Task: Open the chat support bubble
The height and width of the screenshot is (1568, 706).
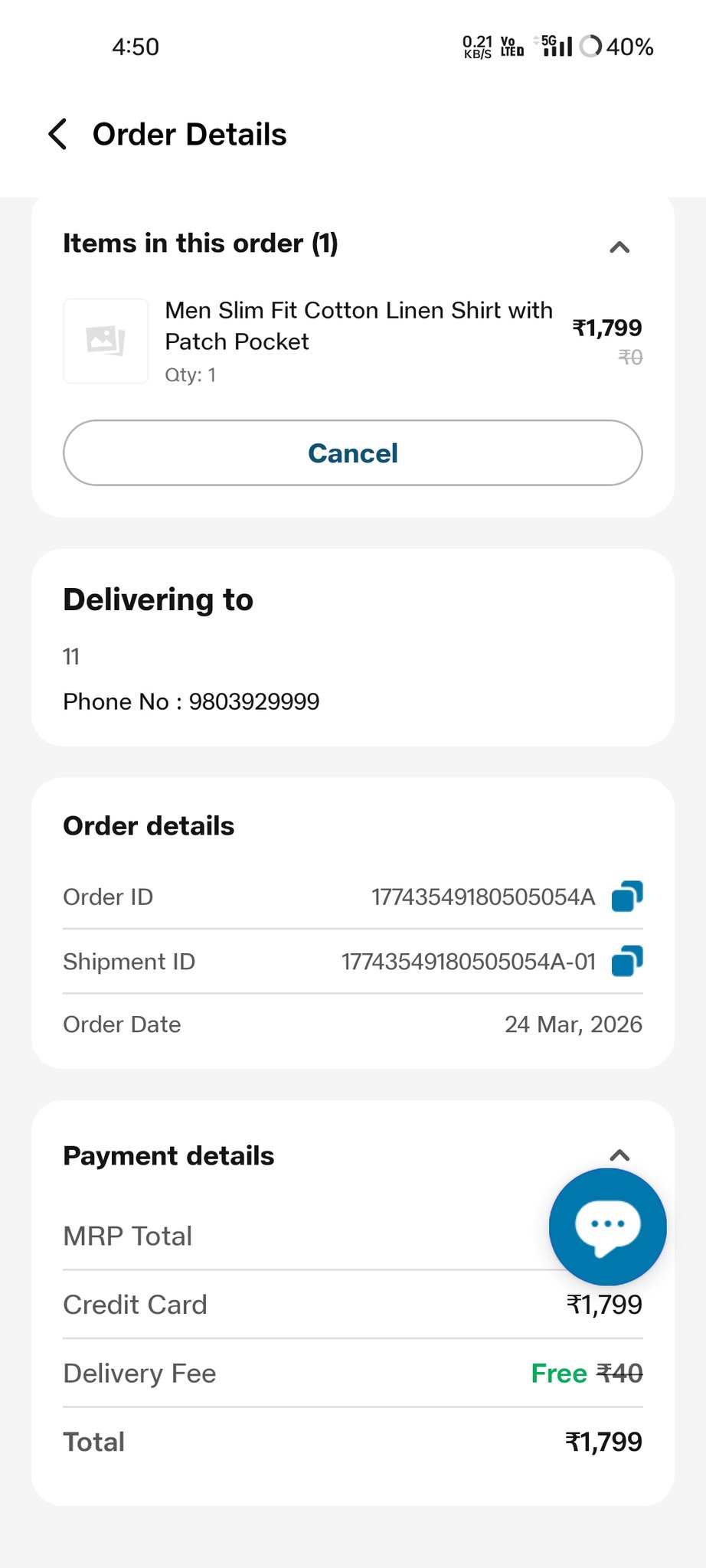Action: (x=607, y=1226)
